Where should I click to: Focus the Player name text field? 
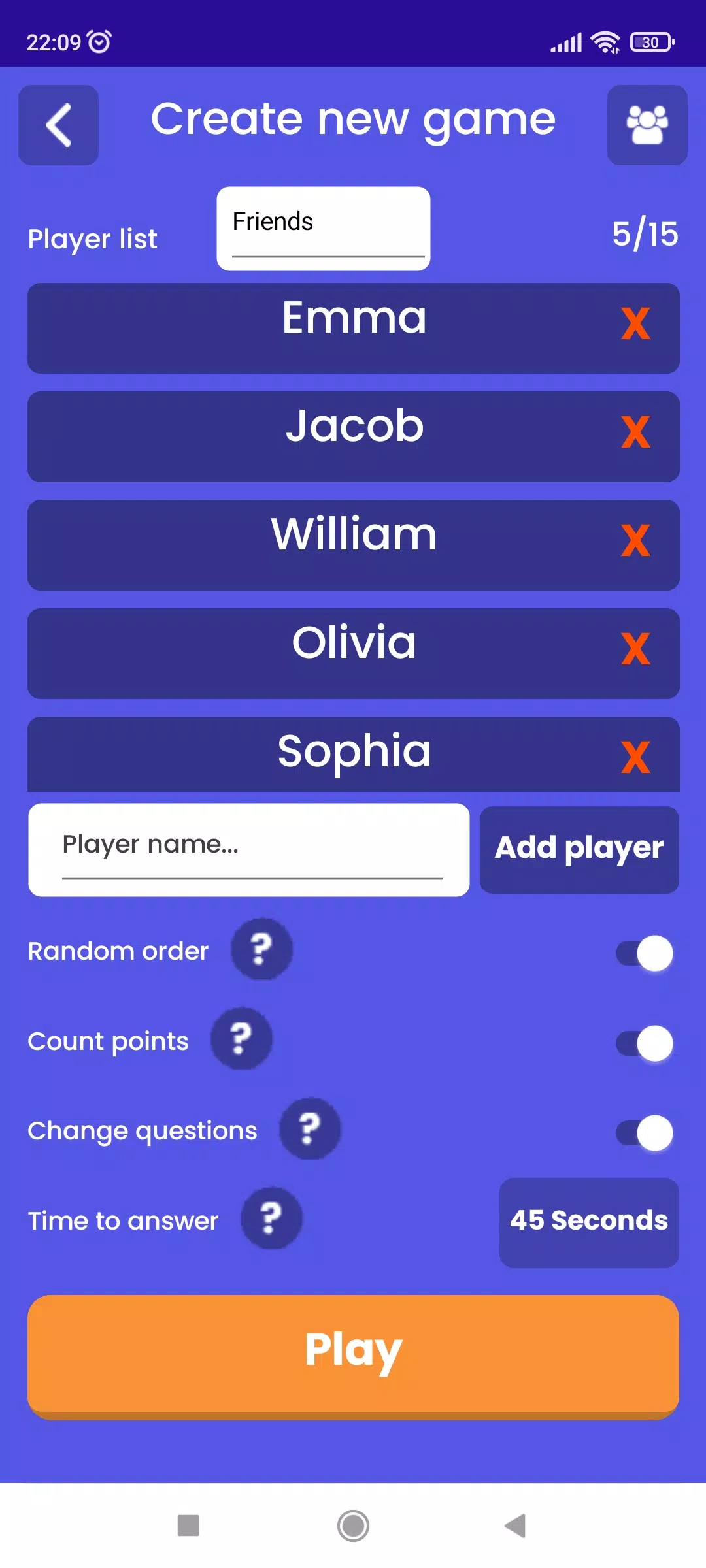coord(249,849)
